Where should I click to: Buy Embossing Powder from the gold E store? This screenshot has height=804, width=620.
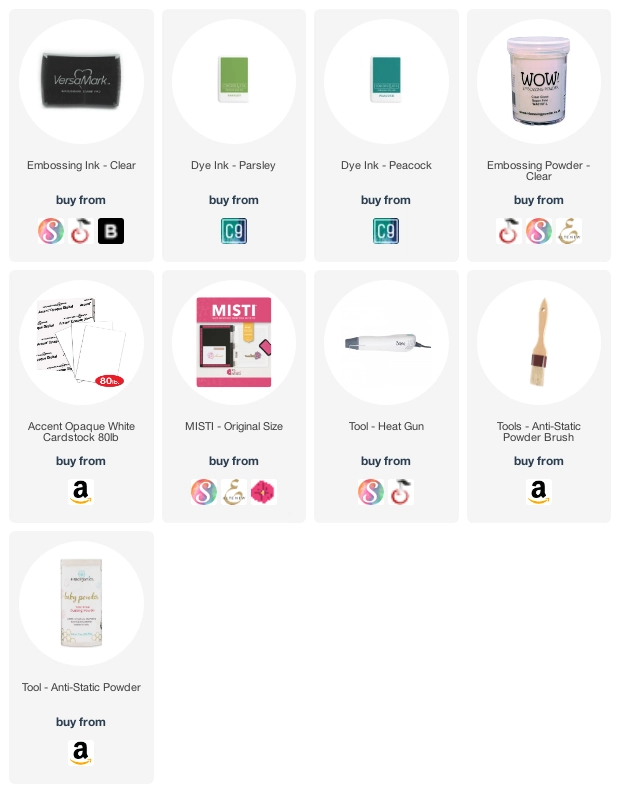[569, 232]
